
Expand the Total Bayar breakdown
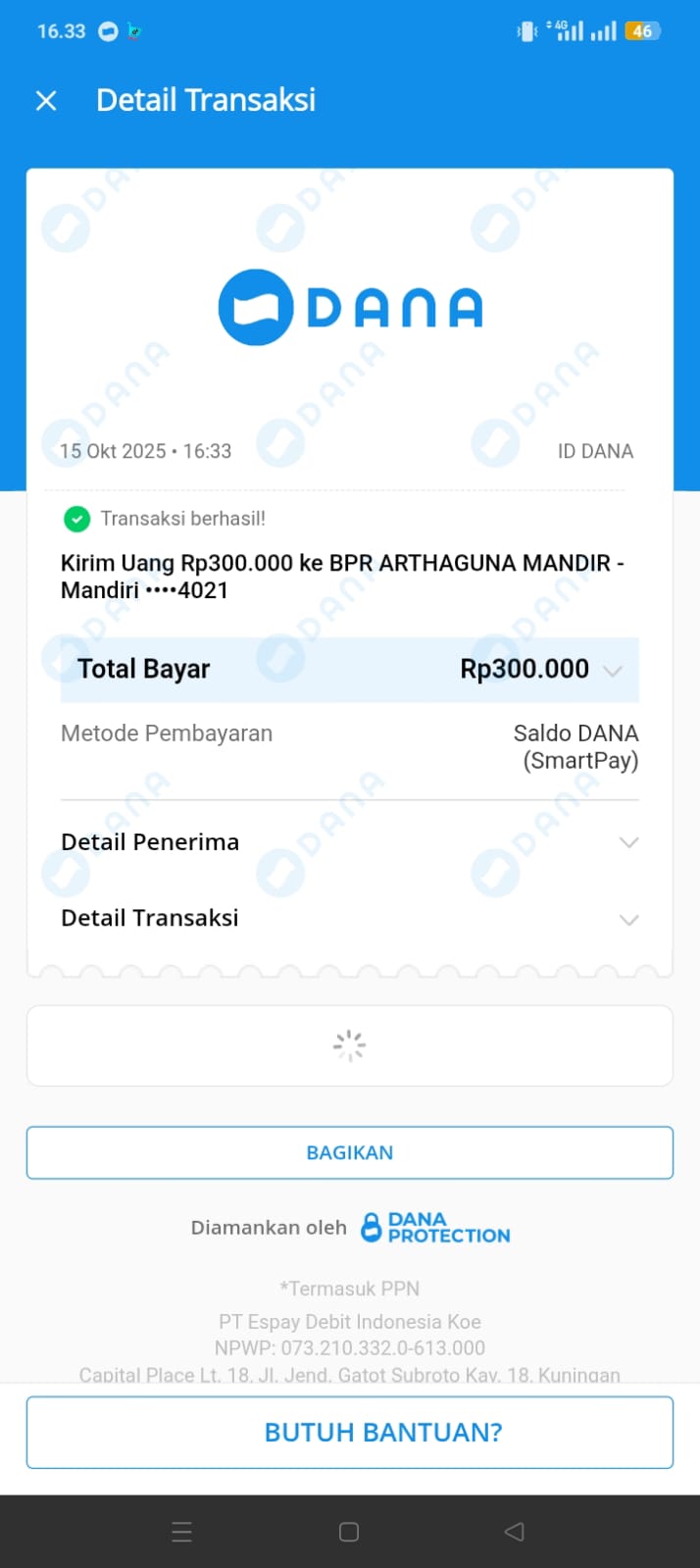[613, 671]
